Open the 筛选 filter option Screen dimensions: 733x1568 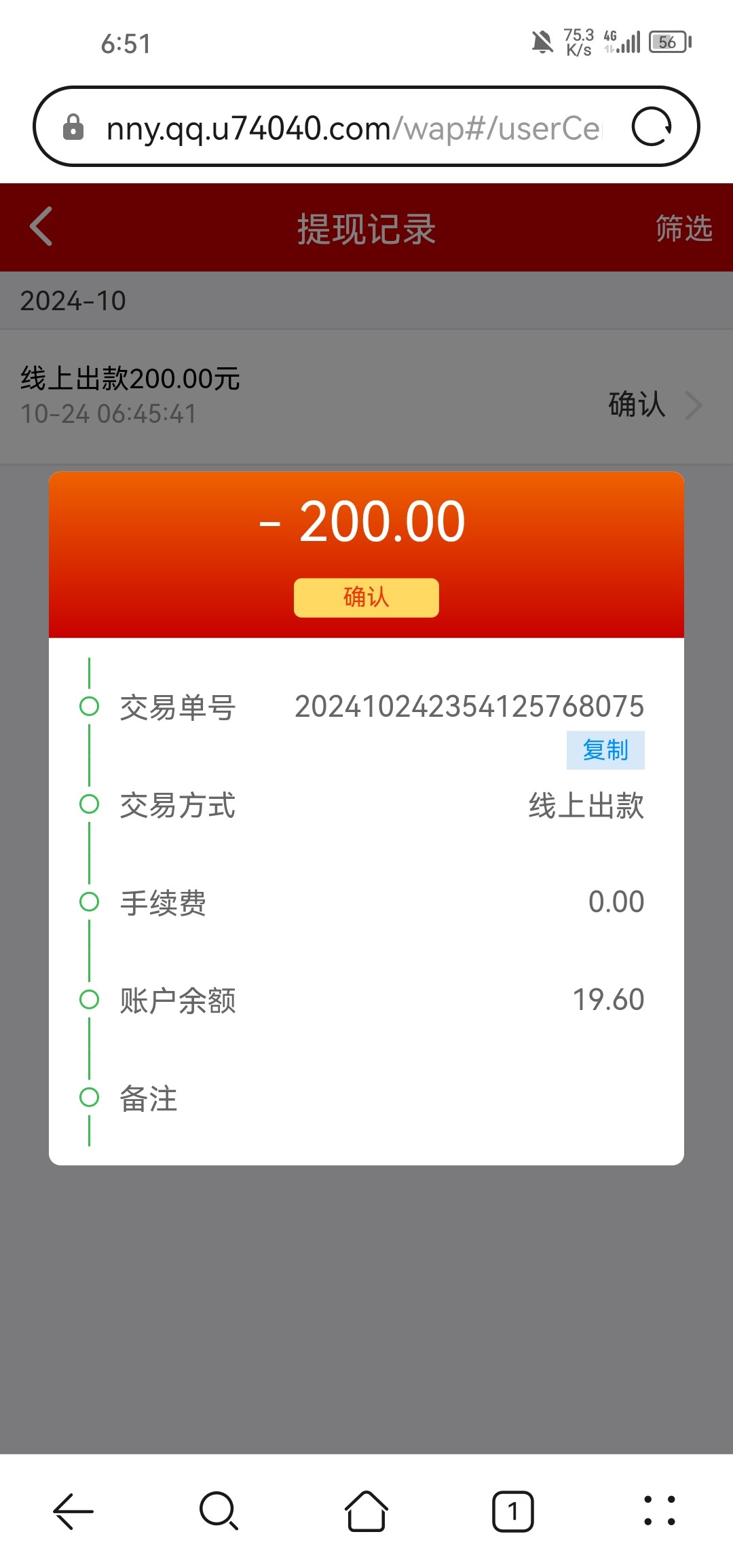pos(683,228)
